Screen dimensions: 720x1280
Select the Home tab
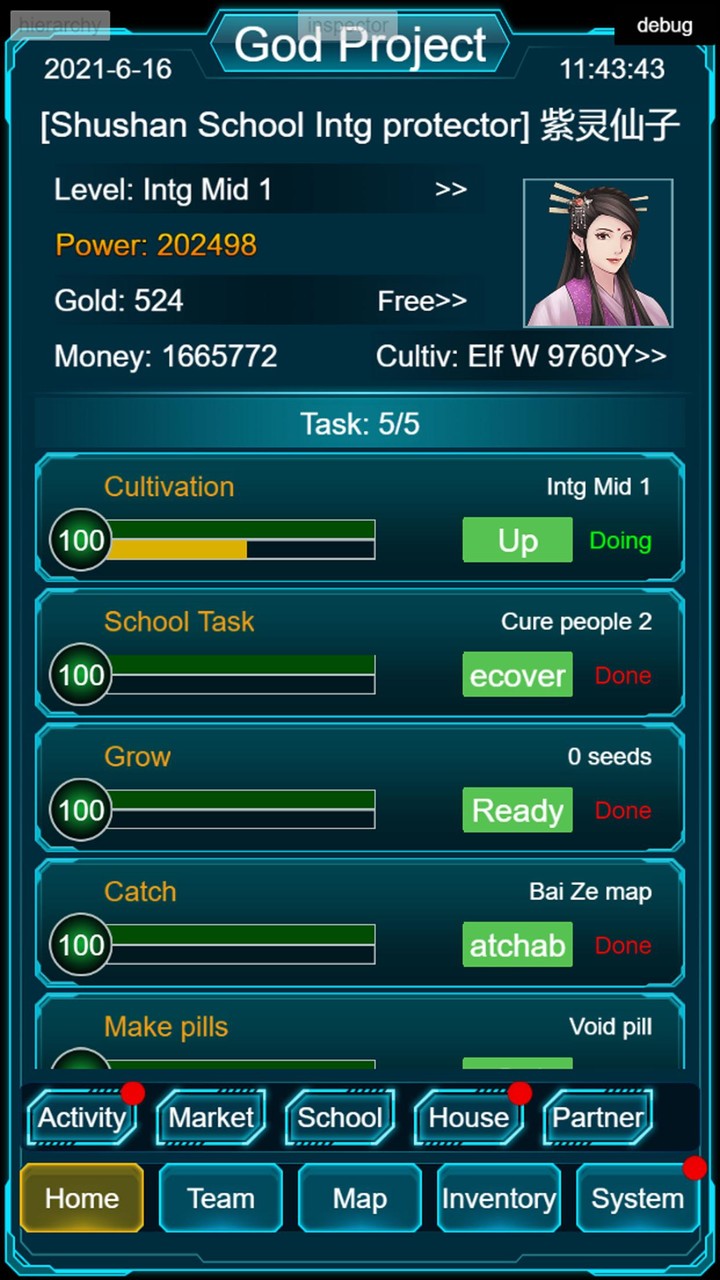81,1198
